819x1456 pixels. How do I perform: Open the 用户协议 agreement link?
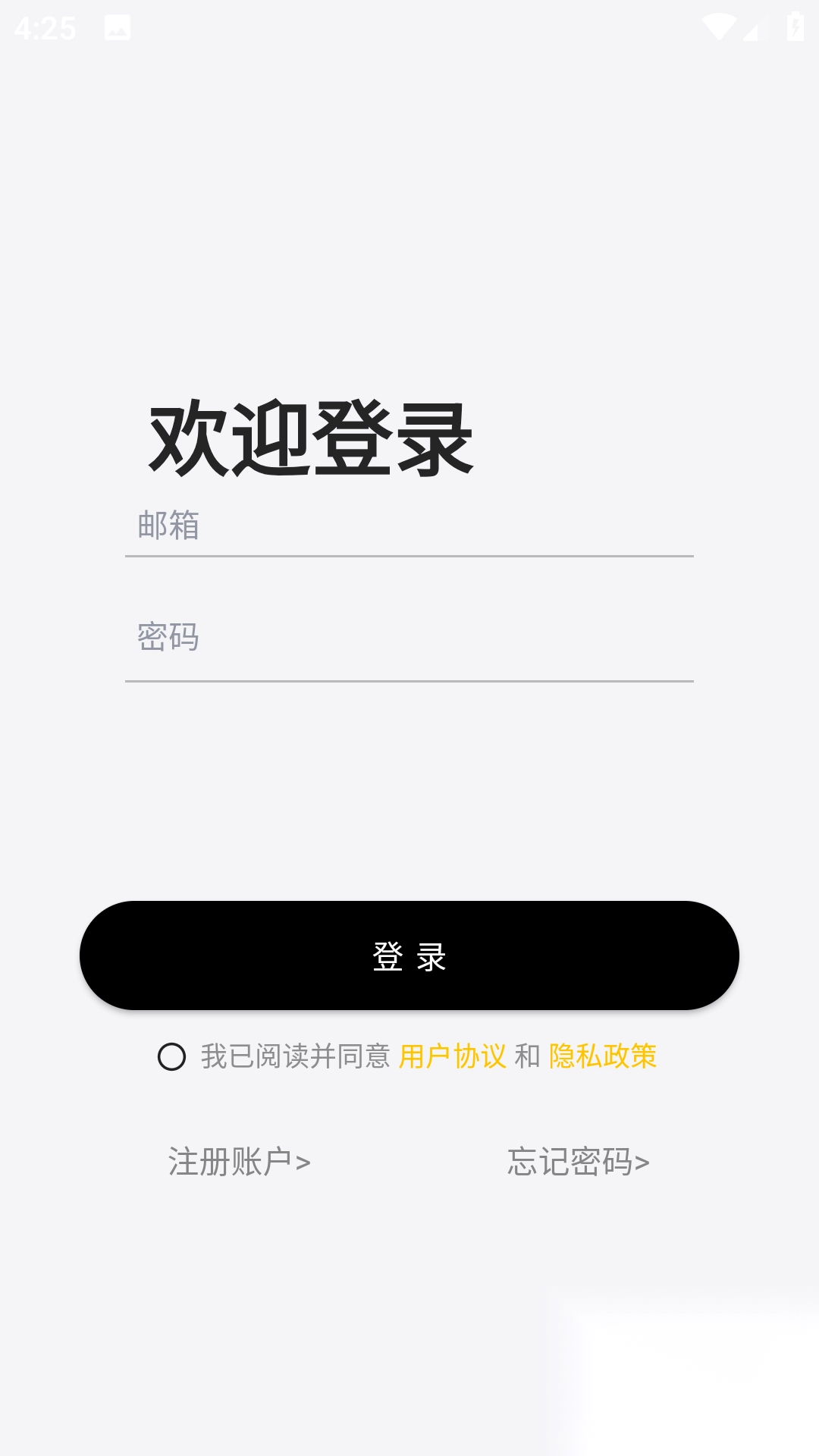coord(453,1054)
